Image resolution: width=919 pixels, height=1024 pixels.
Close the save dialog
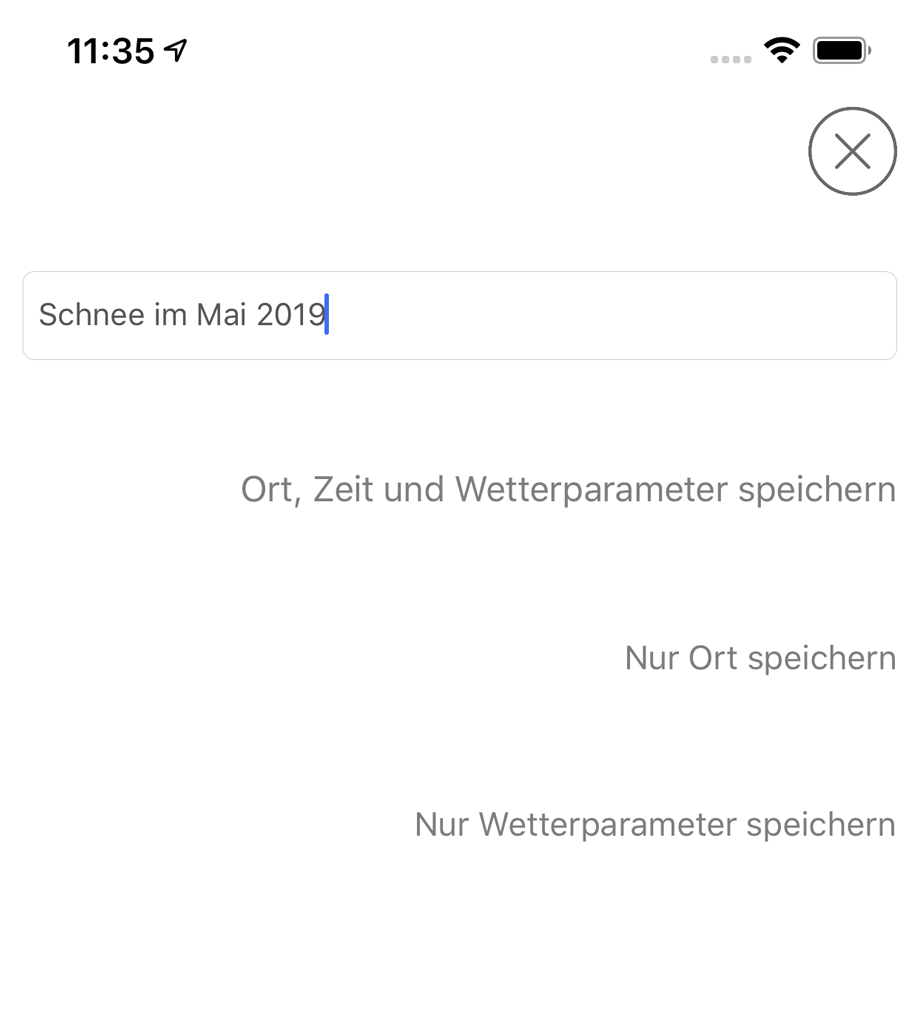[x=852, y=151]
